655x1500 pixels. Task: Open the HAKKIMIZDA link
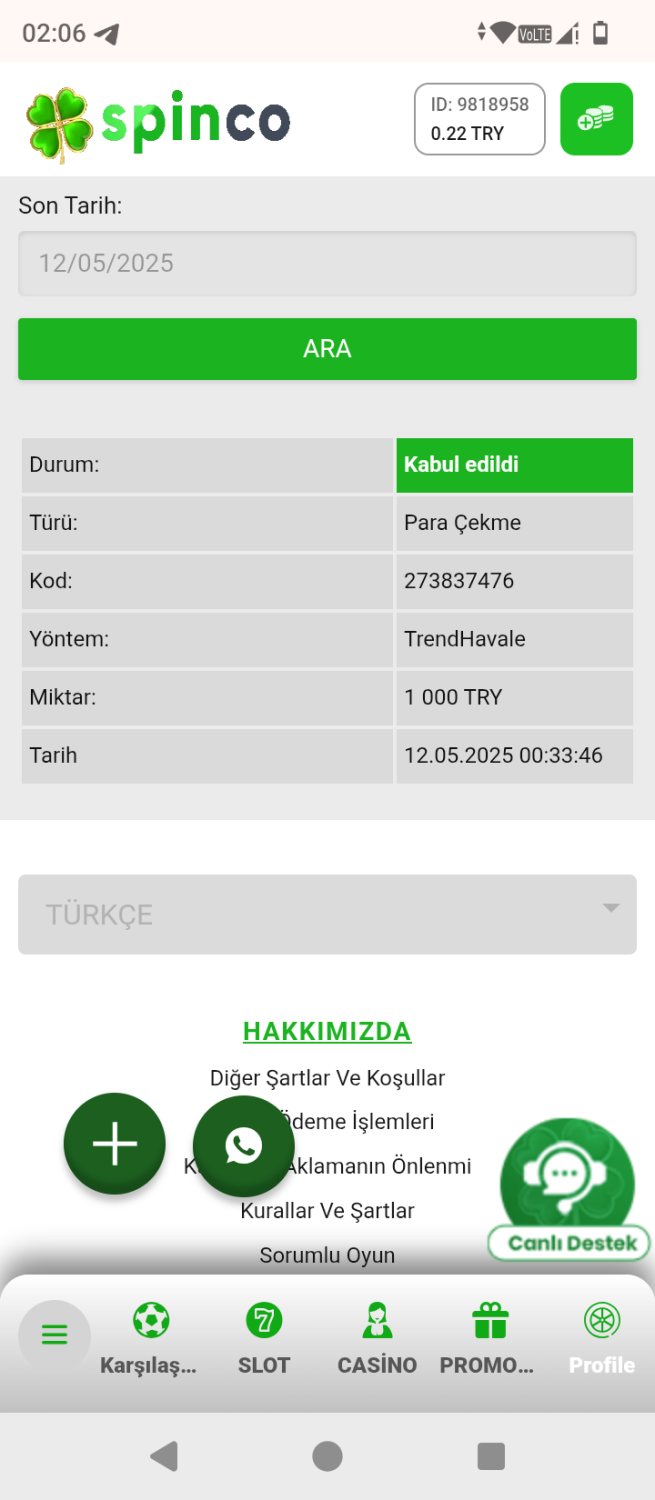tap(327, 1031)
